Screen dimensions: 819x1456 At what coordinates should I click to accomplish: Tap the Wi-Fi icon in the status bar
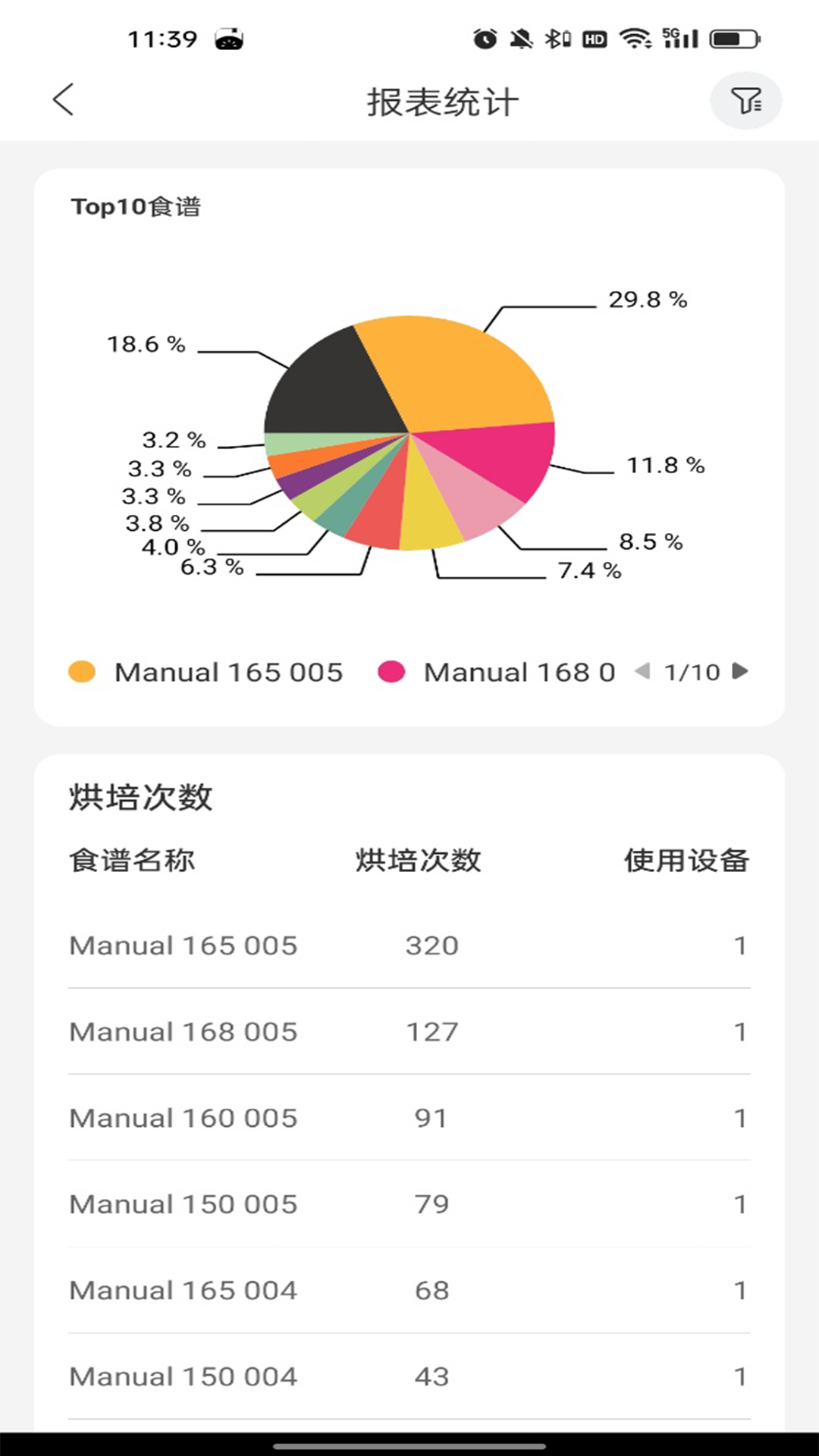(x=635, y=37)
